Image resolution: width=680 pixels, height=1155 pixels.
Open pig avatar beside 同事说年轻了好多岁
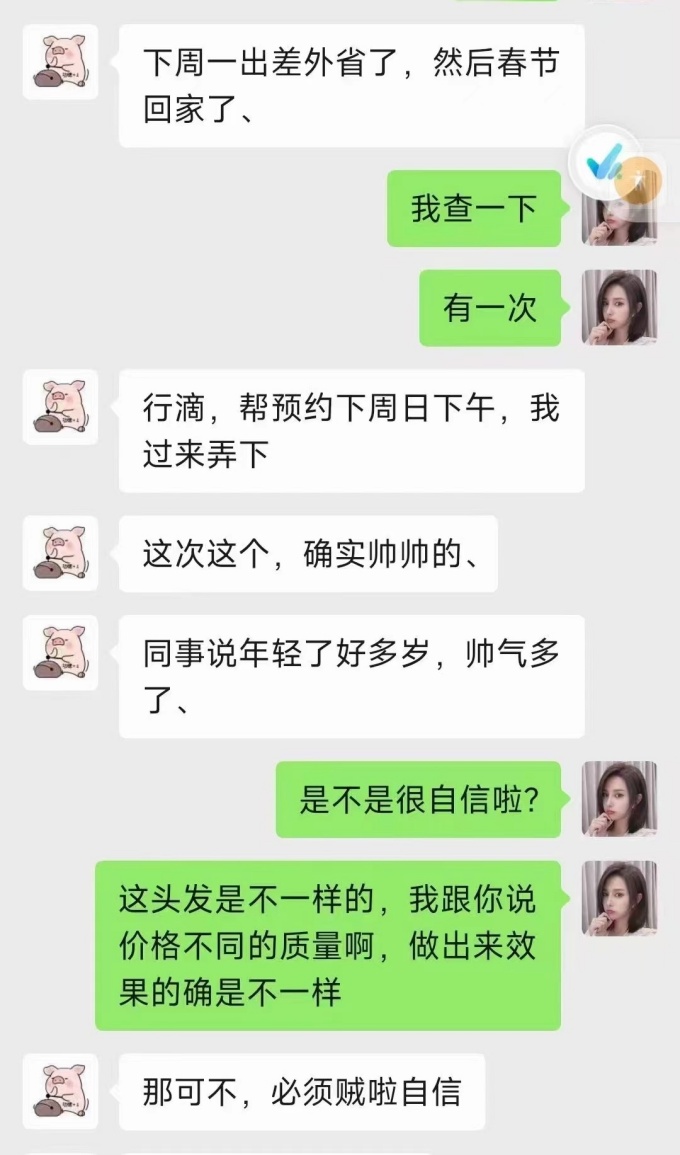pyautogui.click(x=60, y=652)
